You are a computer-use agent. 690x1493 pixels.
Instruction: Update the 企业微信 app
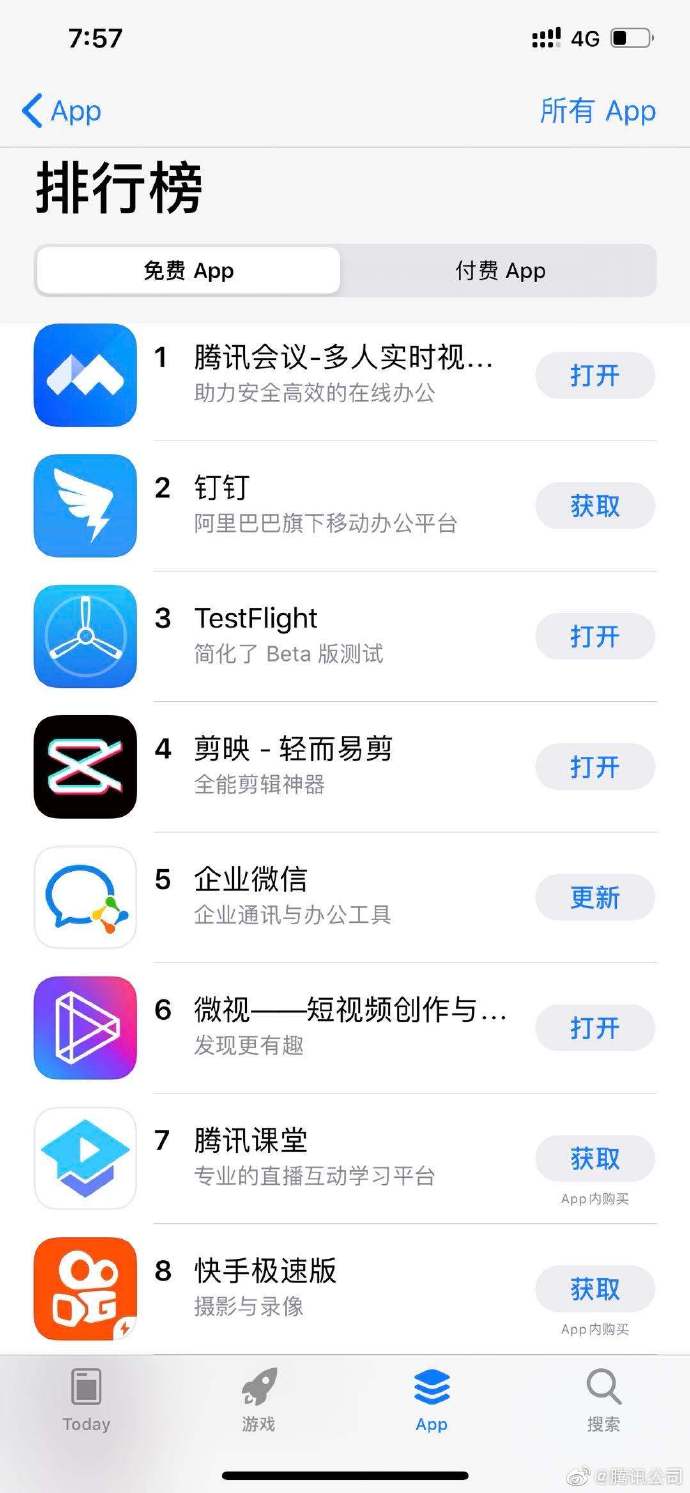pos(595,898)
